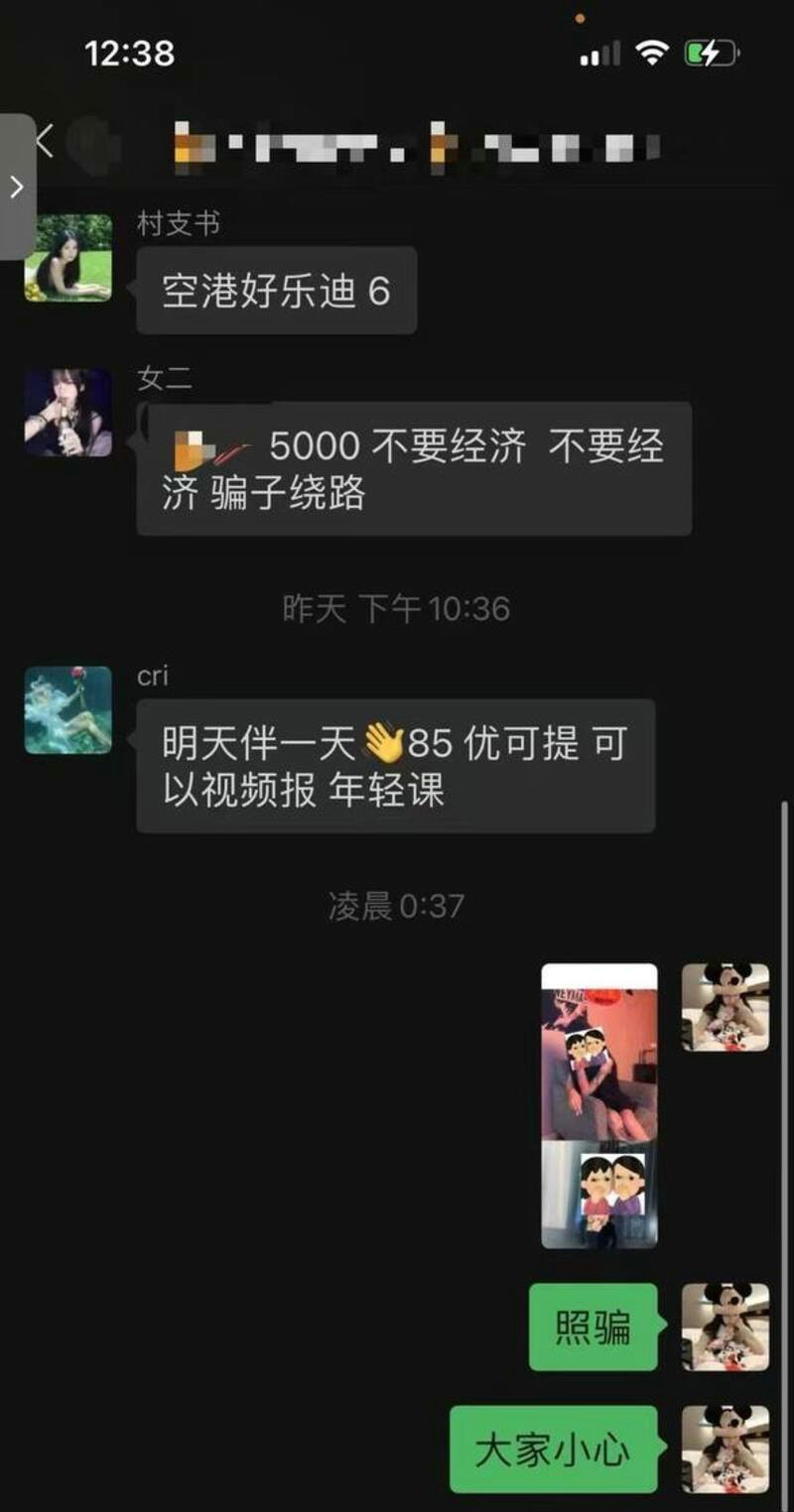Viewport: 794px width, 1512px height.
Task: Go back using the top-left arrow
Action: tap(46, 141)
